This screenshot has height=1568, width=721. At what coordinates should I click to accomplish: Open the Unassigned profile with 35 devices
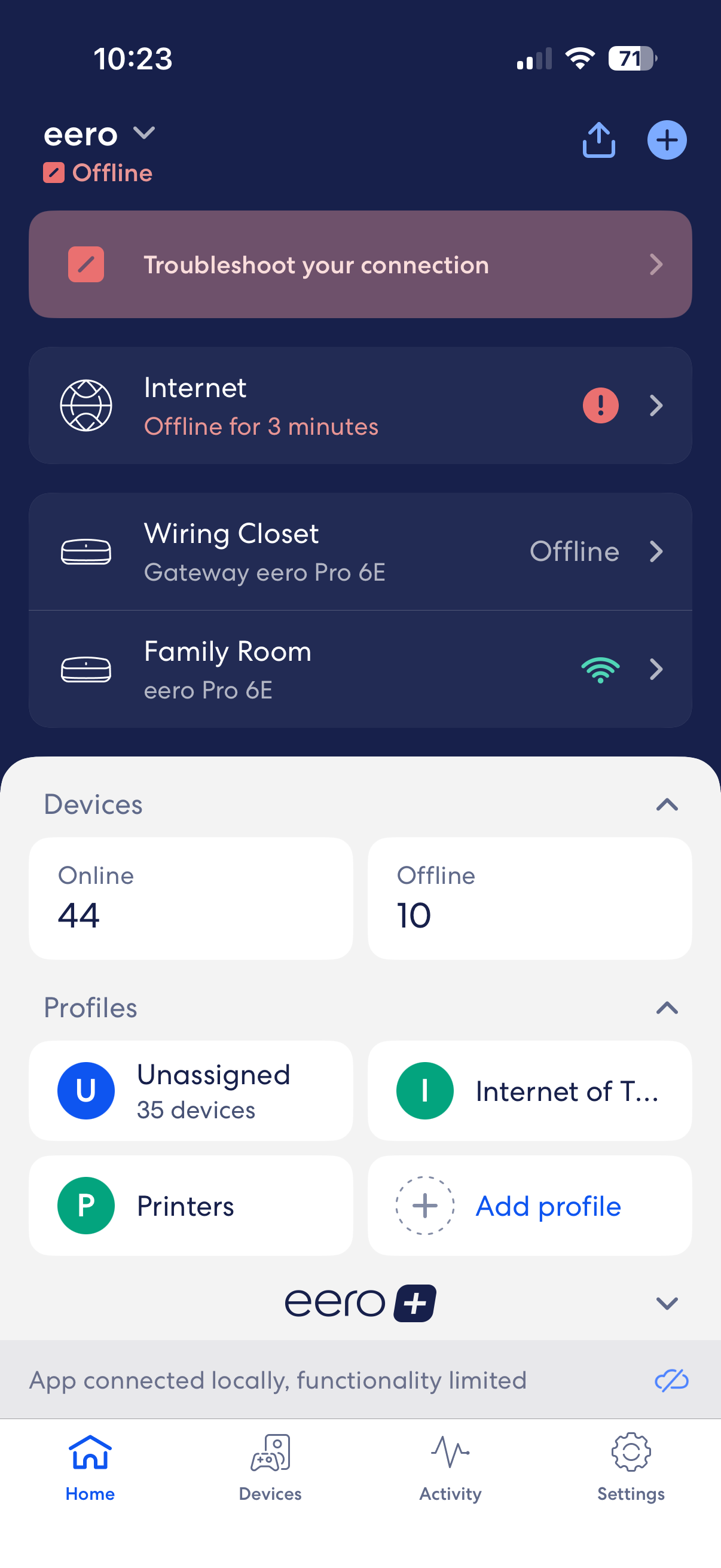click(191, 1090)
